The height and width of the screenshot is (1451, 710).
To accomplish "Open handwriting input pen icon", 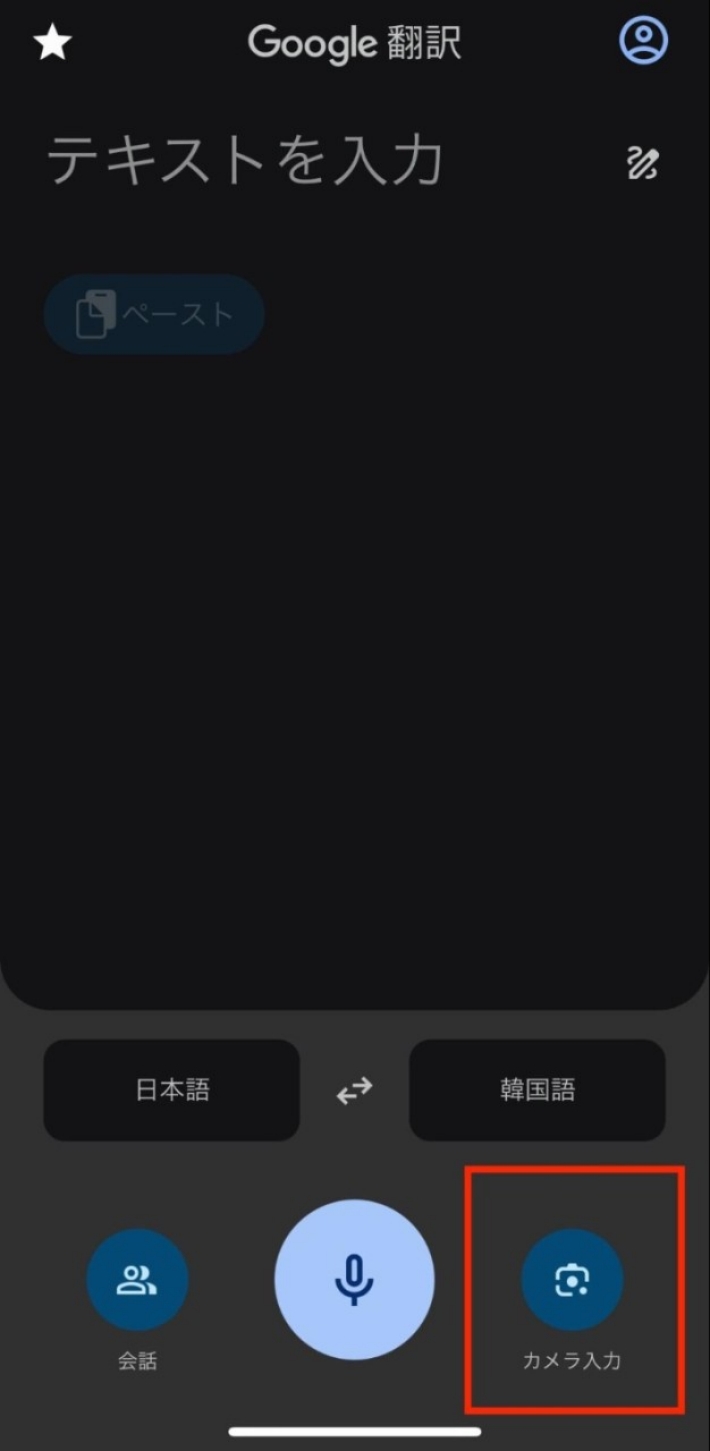I will 642,162.
